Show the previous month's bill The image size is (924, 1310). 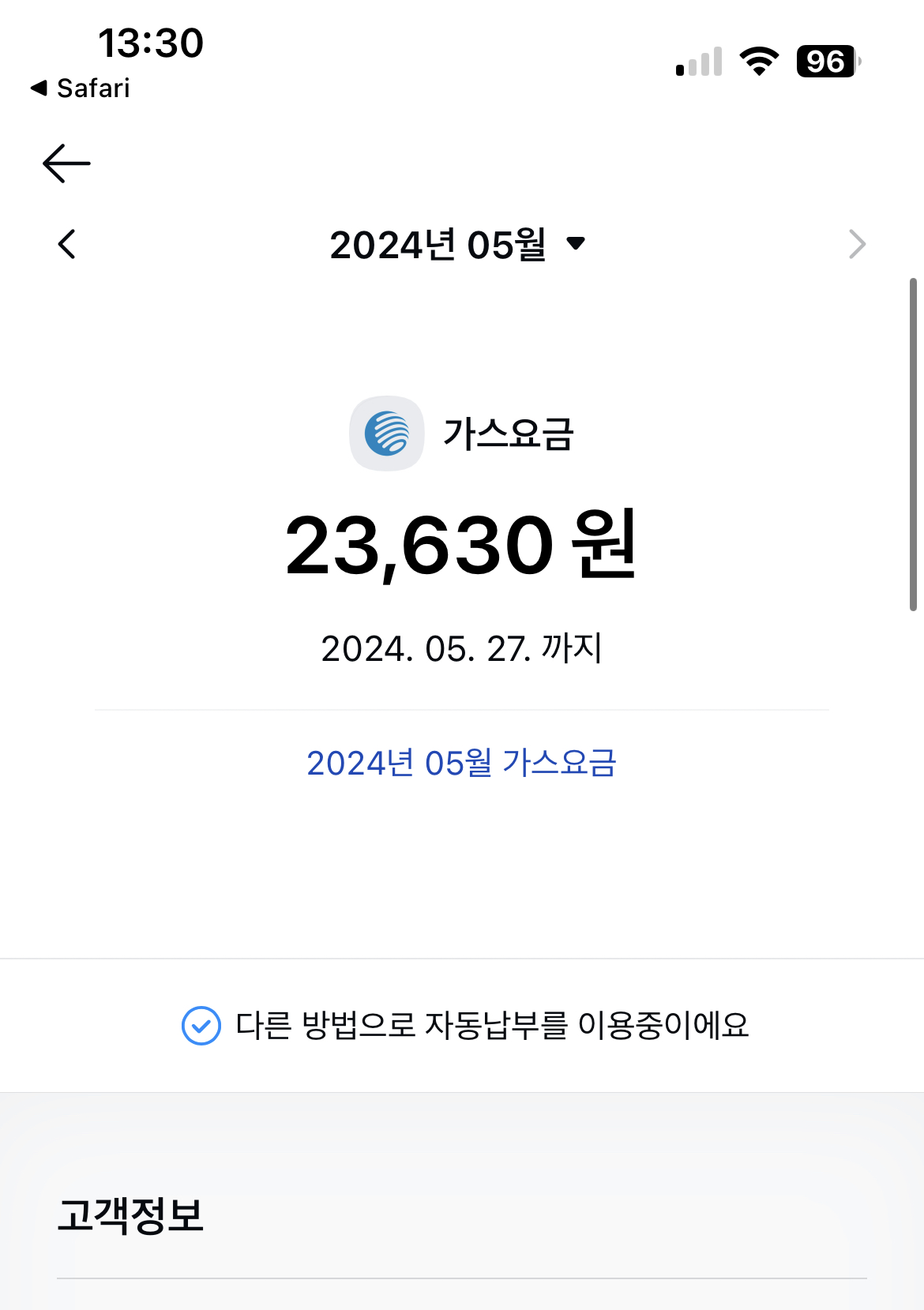coord(67,244)
